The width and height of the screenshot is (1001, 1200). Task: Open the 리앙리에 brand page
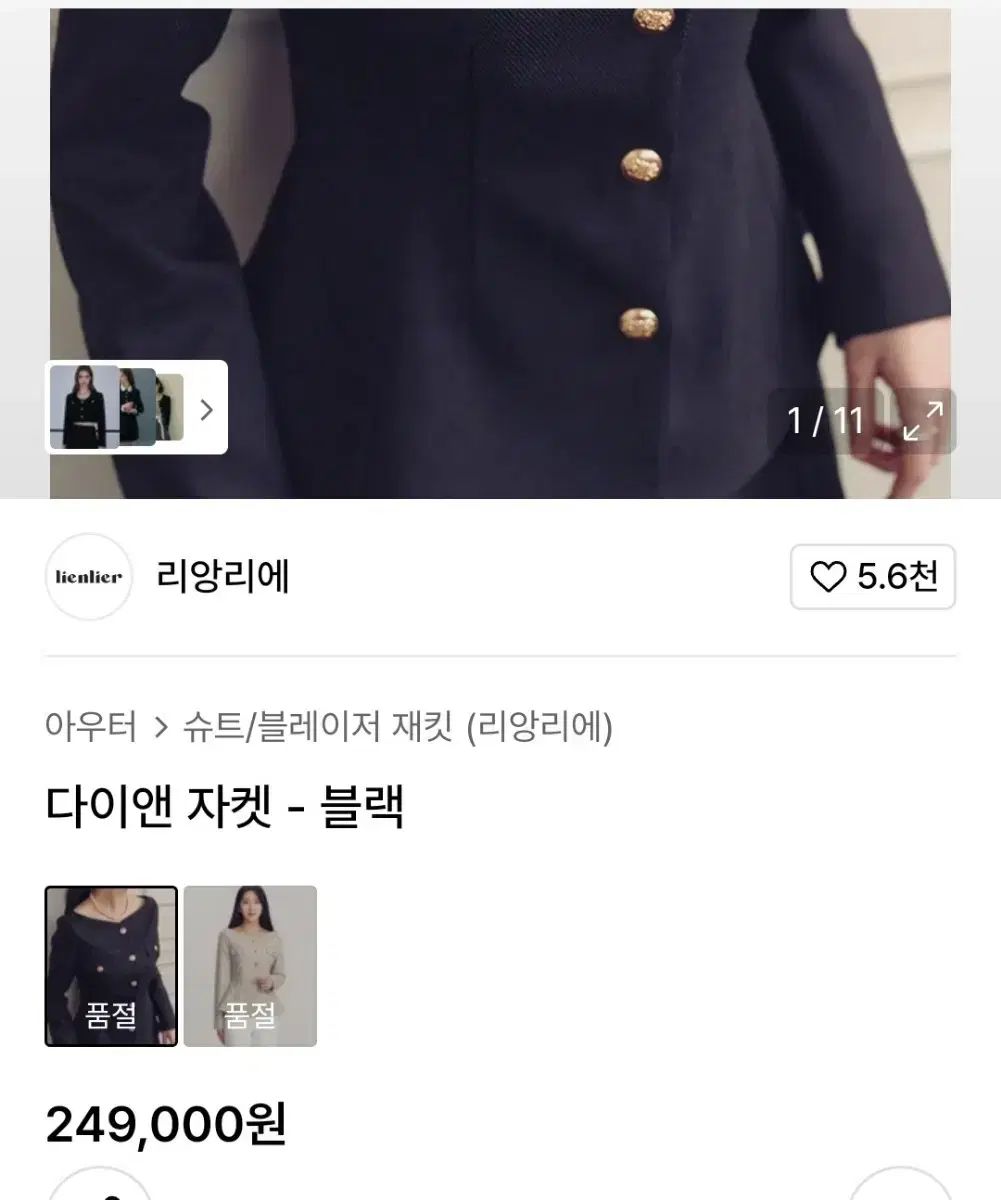(223, 577)
